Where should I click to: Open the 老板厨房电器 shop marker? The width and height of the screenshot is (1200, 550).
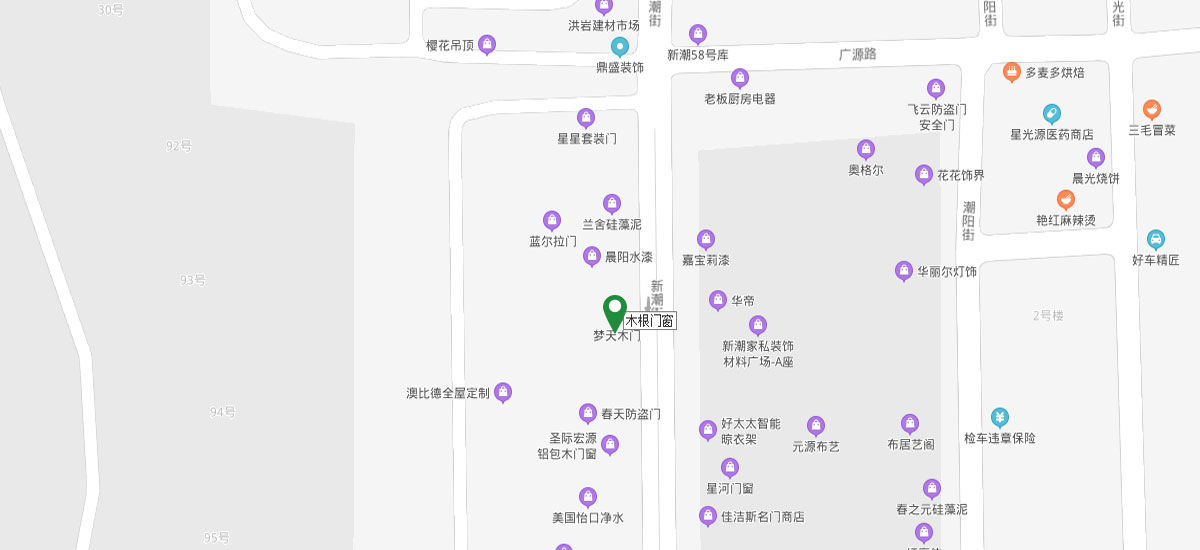tap(740, 78)
